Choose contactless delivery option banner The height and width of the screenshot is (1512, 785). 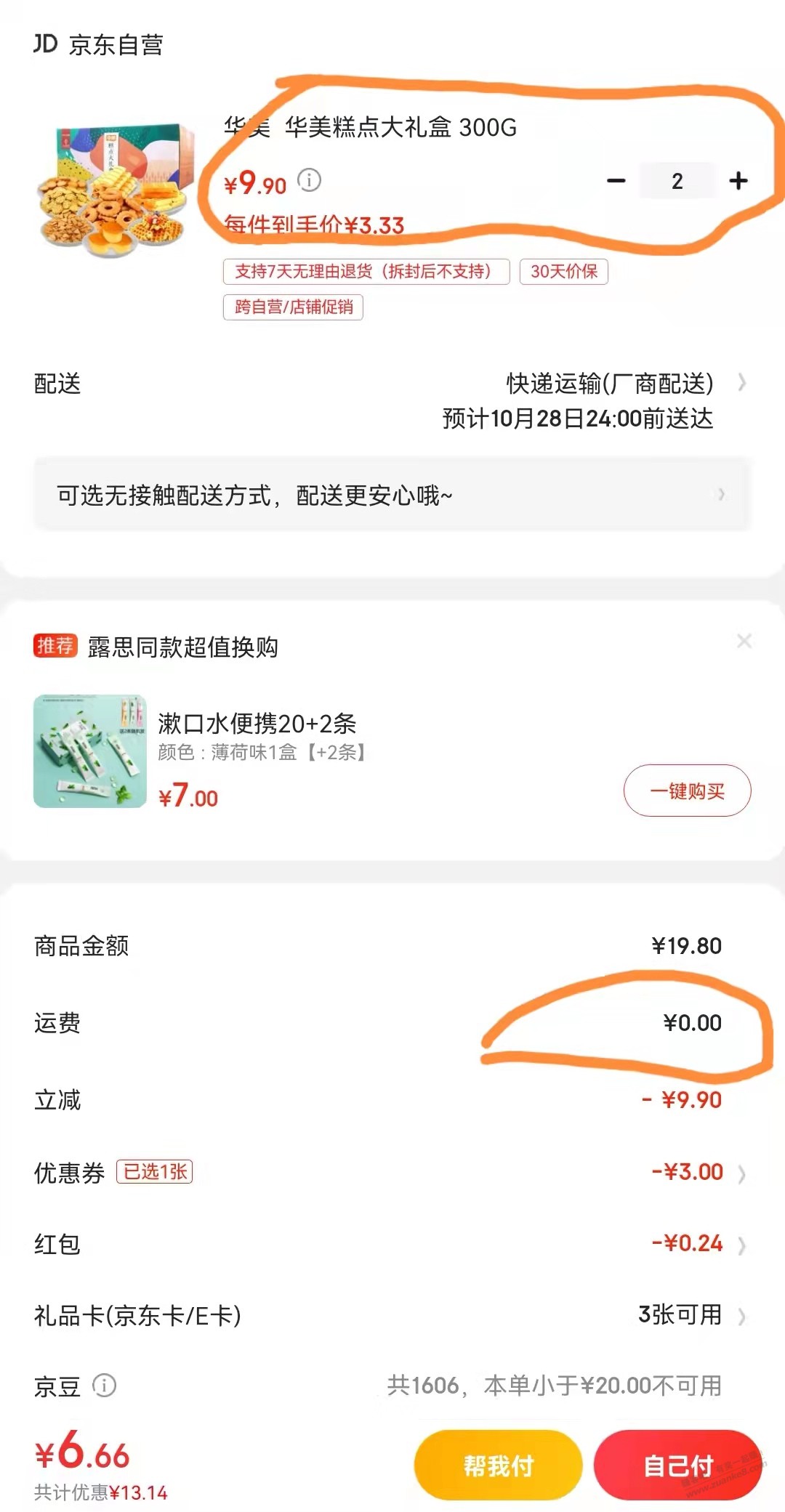pyautogui.click(x=392, y=495)
